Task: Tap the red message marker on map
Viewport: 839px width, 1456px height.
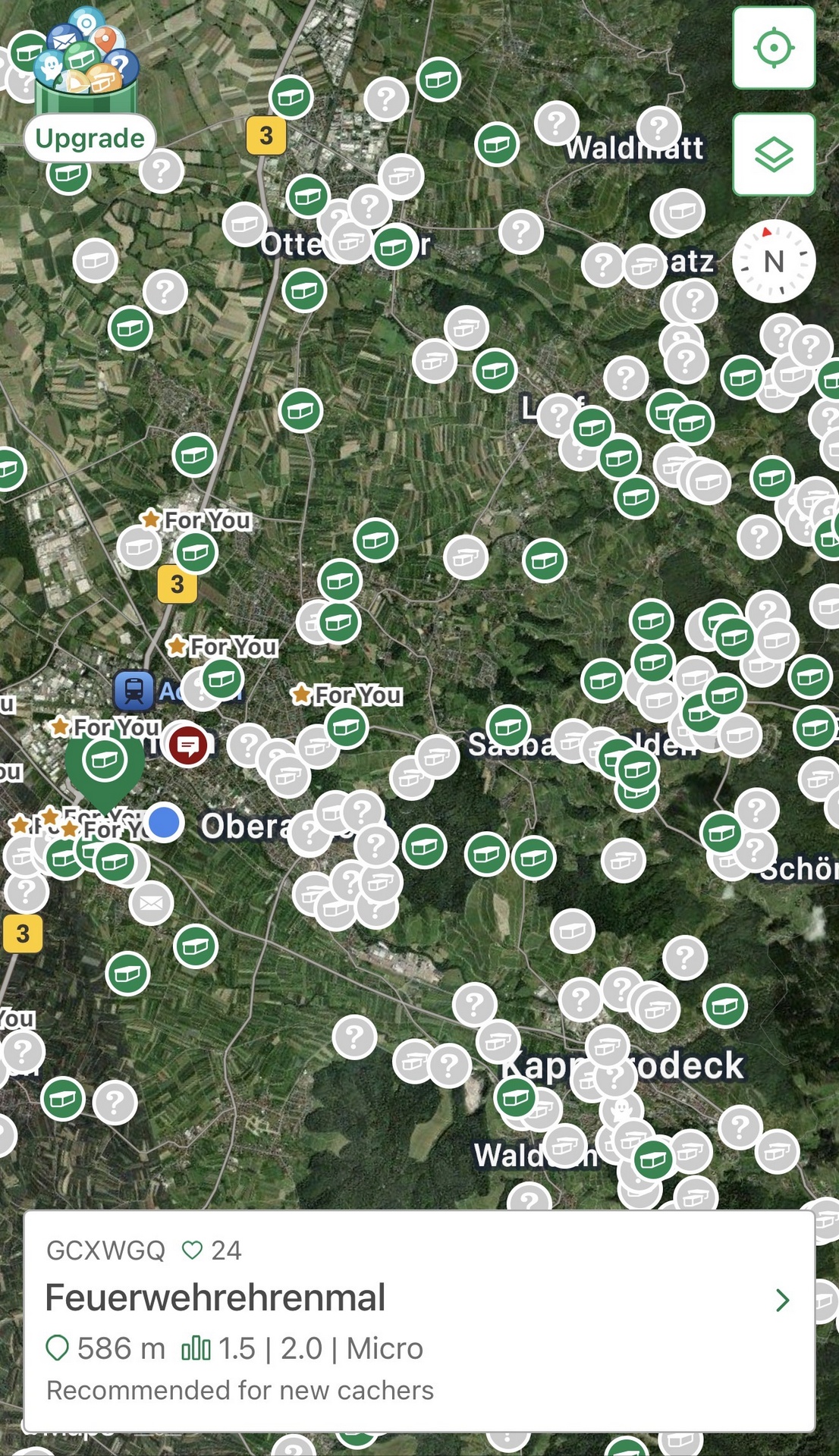Action: coord(188,745)
